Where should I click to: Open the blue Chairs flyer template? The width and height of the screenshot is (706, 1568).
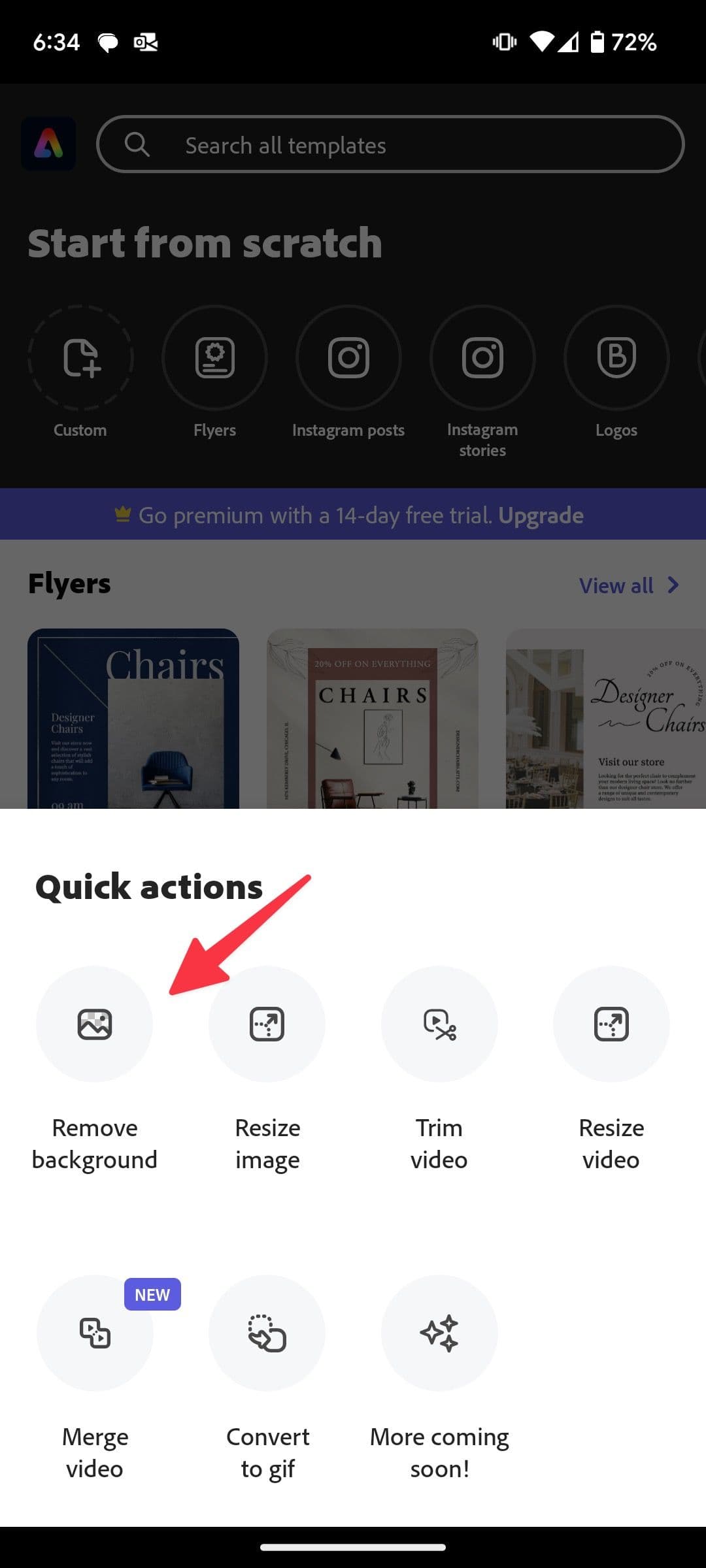click(x=133, y=719)
